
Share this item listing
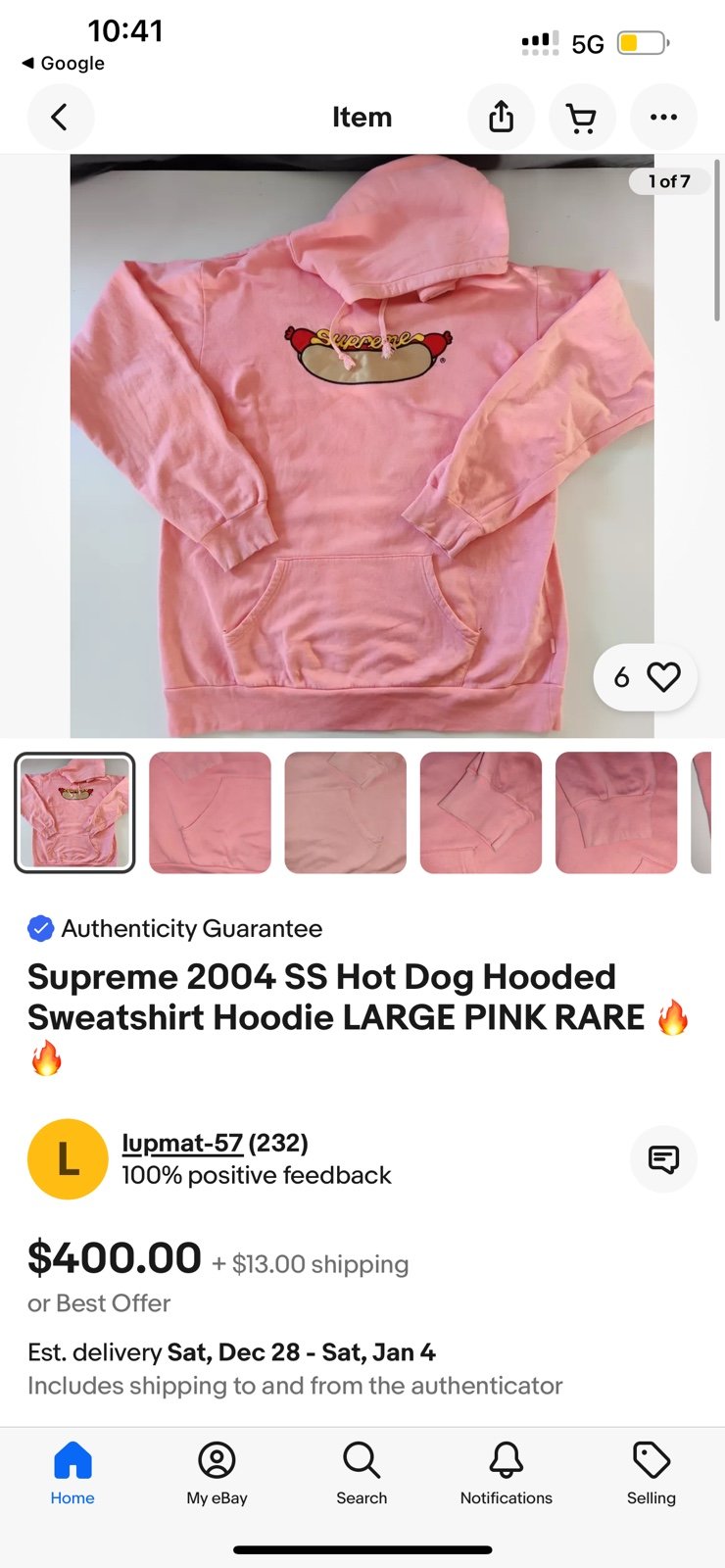pyautogui.click(x=501, y=118)
